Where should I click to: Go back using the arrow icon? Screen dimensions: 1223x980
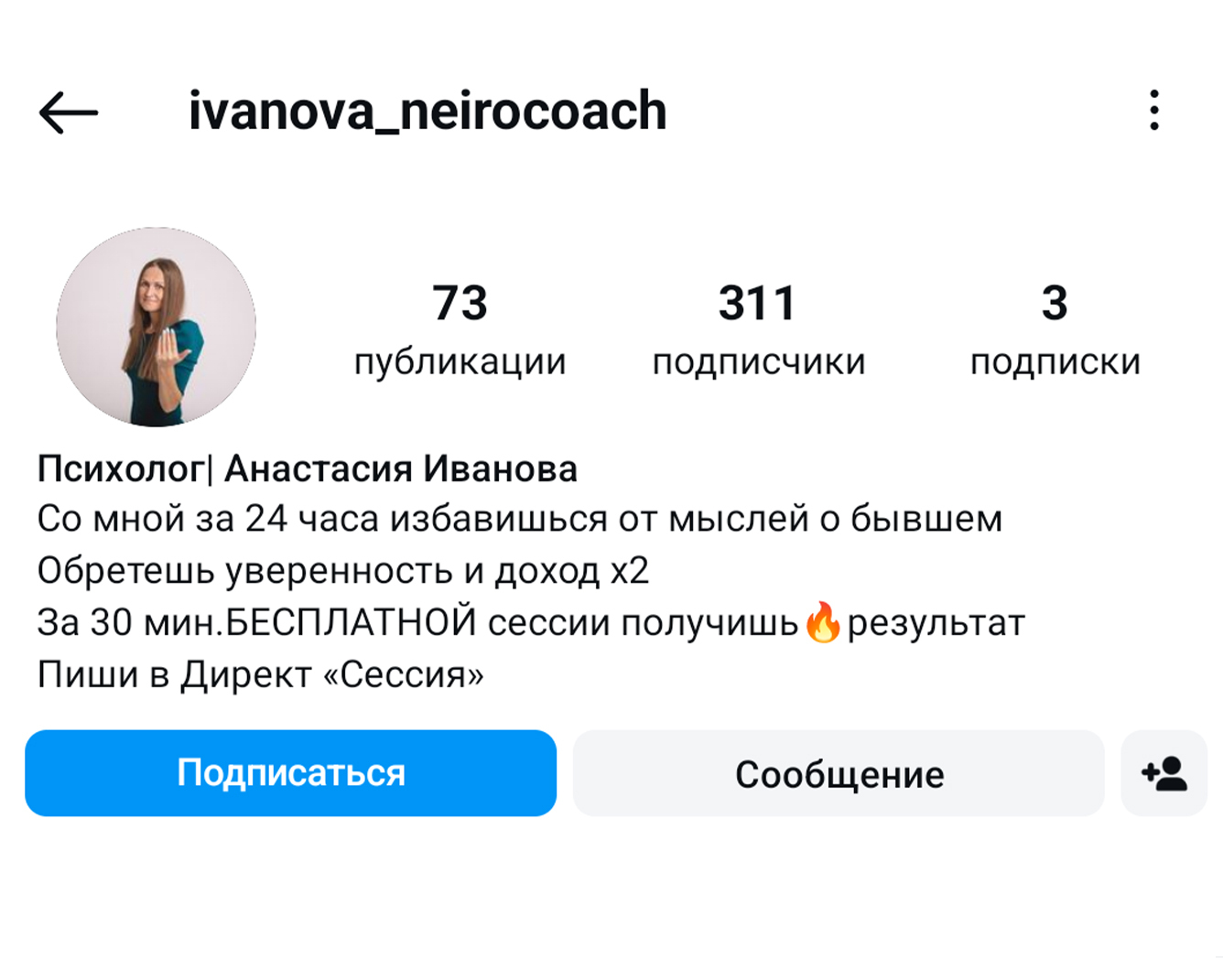(69, 113)
